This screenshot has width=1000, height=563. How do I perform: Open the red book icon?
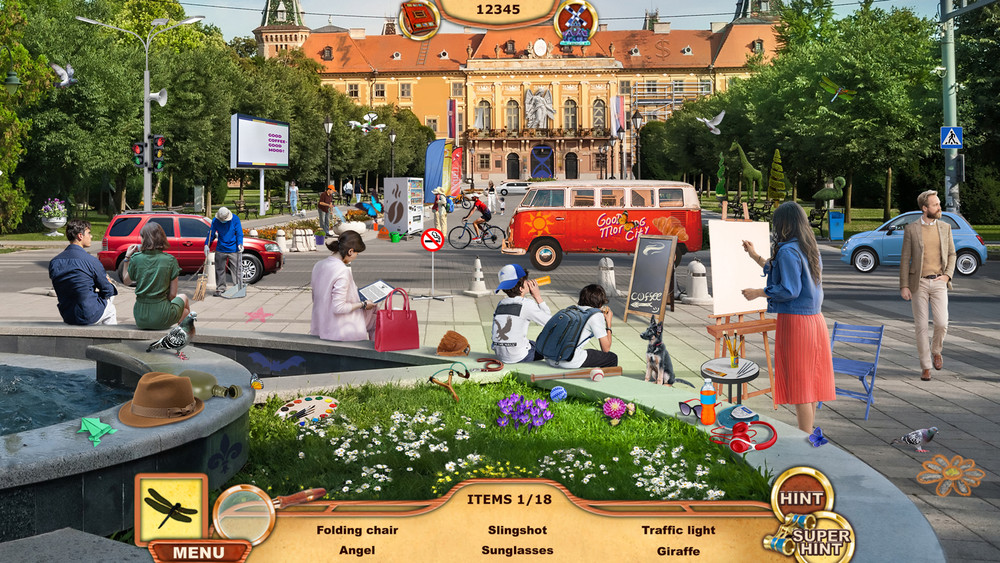point(419,18)
